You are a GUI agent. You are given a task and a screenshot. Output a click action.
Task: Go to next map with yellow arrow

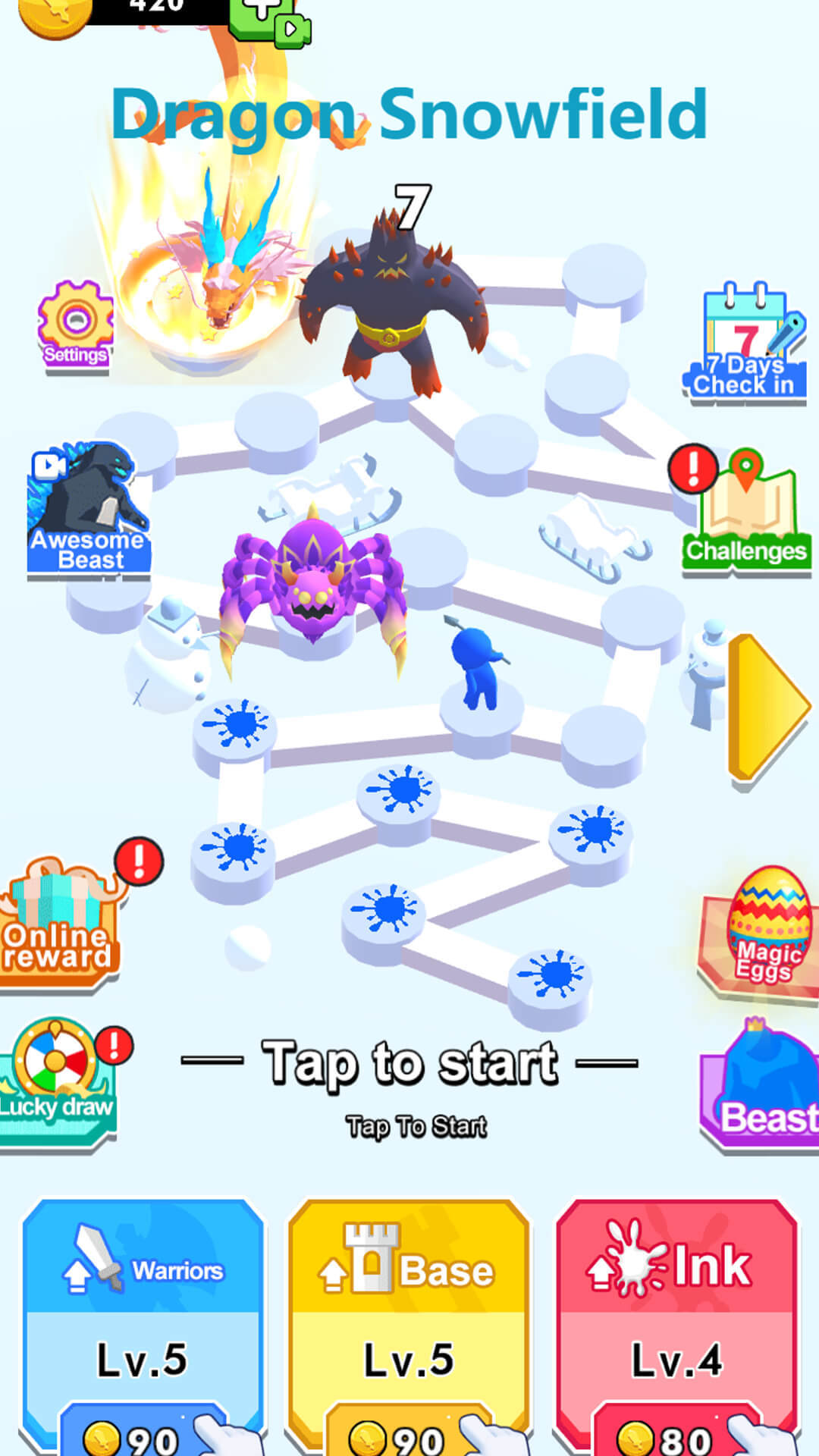[x=766, y=708]
